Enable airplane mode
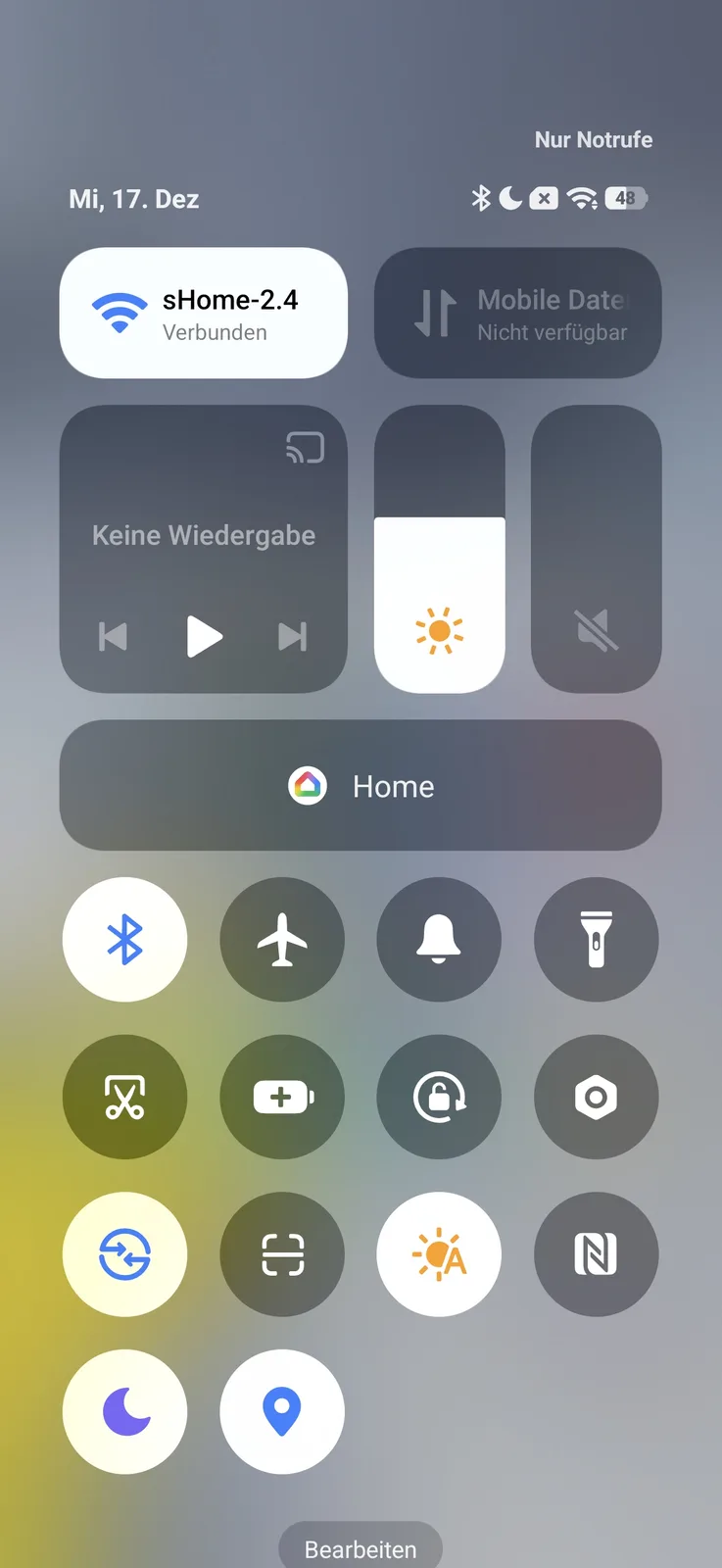 [x=282, y=939]
